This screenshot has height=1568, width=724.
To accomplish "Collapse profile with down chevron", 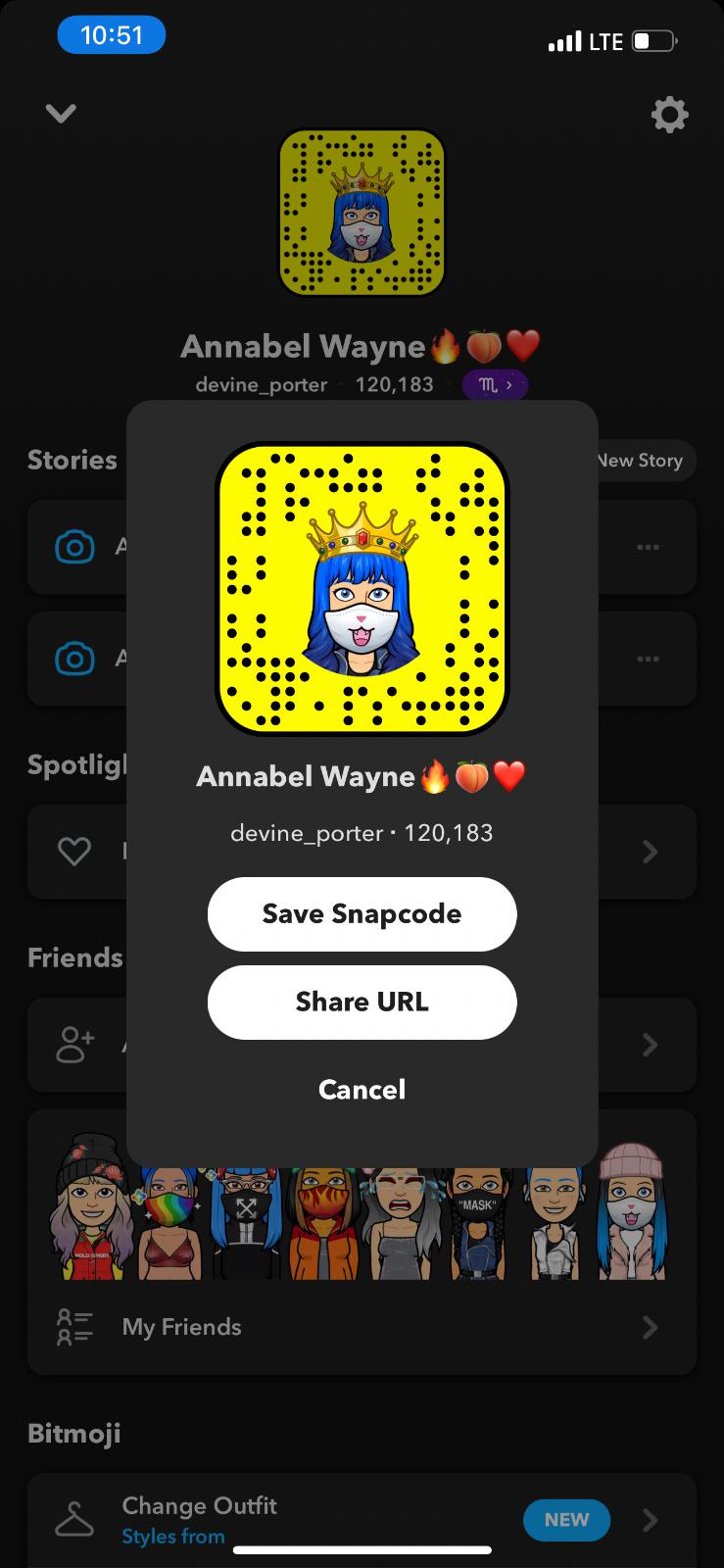I will [x=61, y=114].
